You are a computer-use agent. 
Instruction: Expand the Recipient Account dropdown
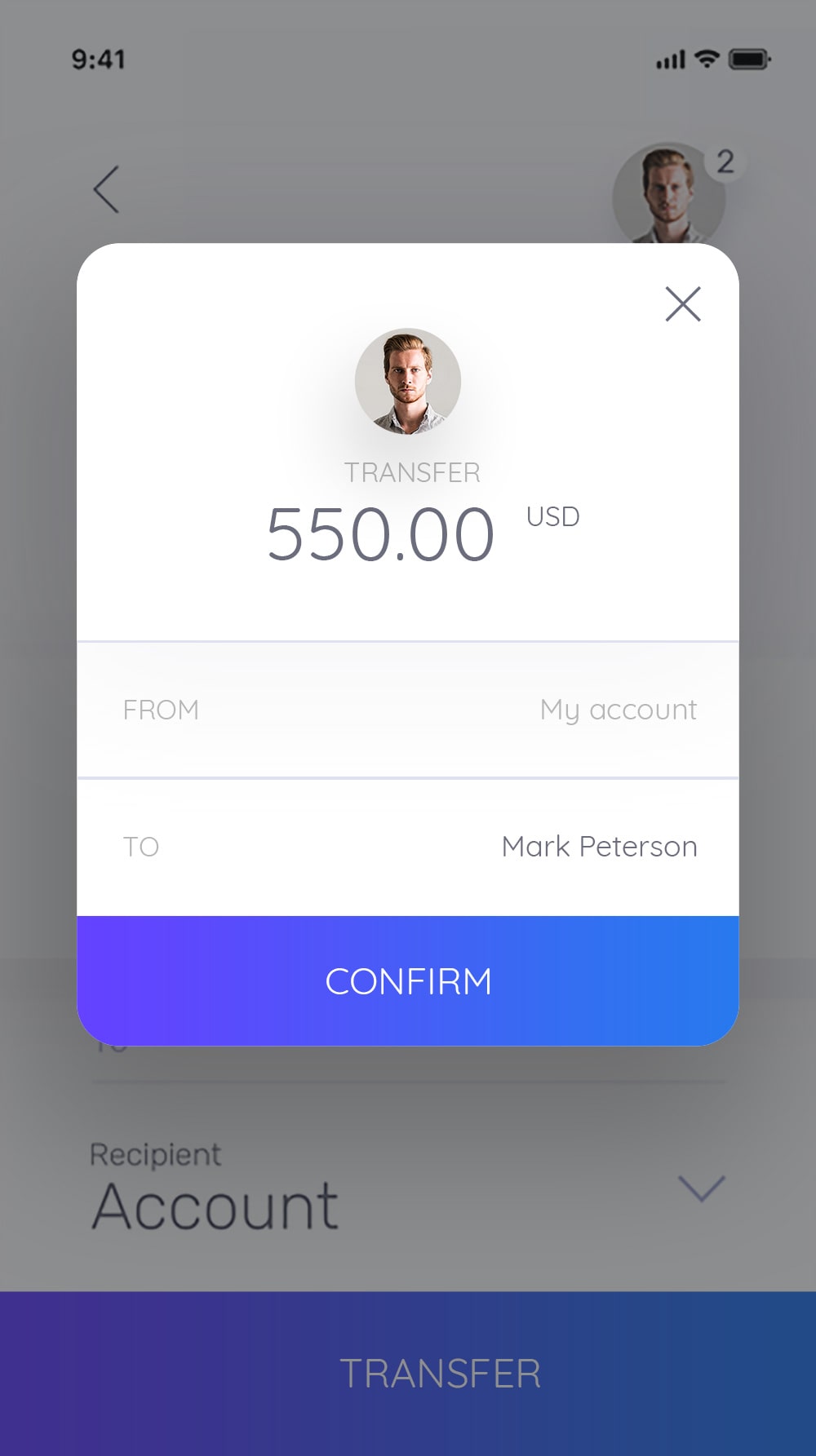click(701, 1188)
